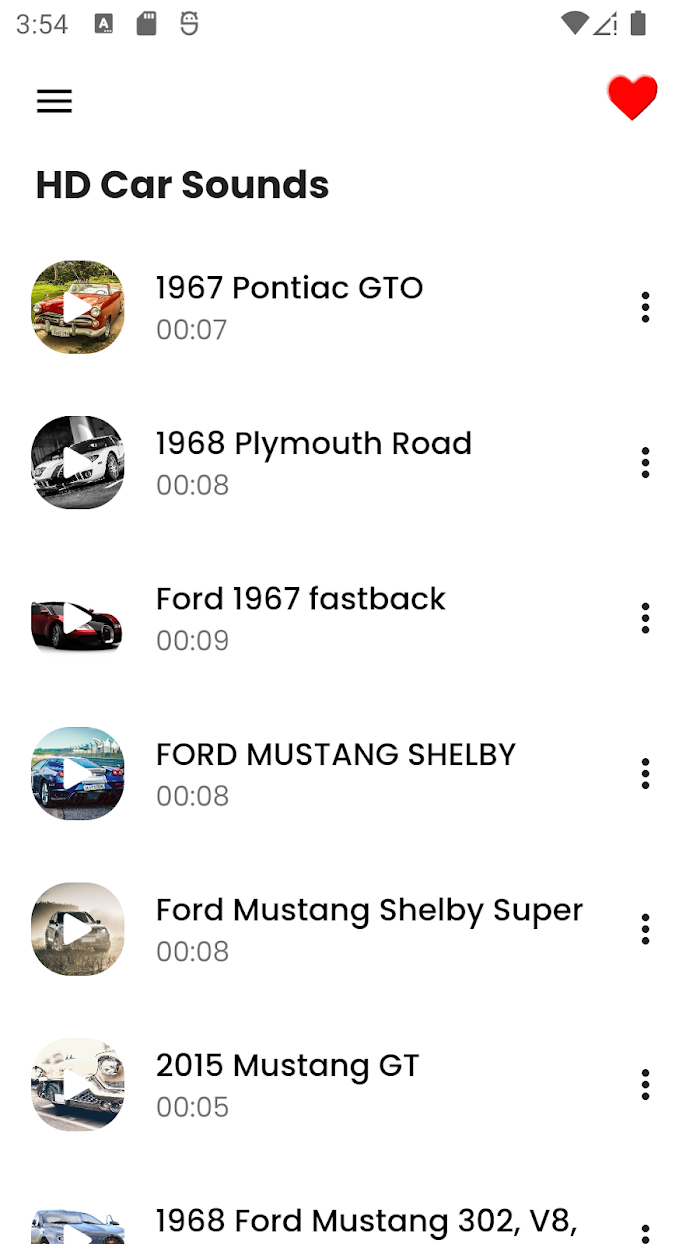Open the 2015 Mustang GT overflow menu
Image resolution: width=700 pixels, height=1244 pixels.
tap(645, 1085)
